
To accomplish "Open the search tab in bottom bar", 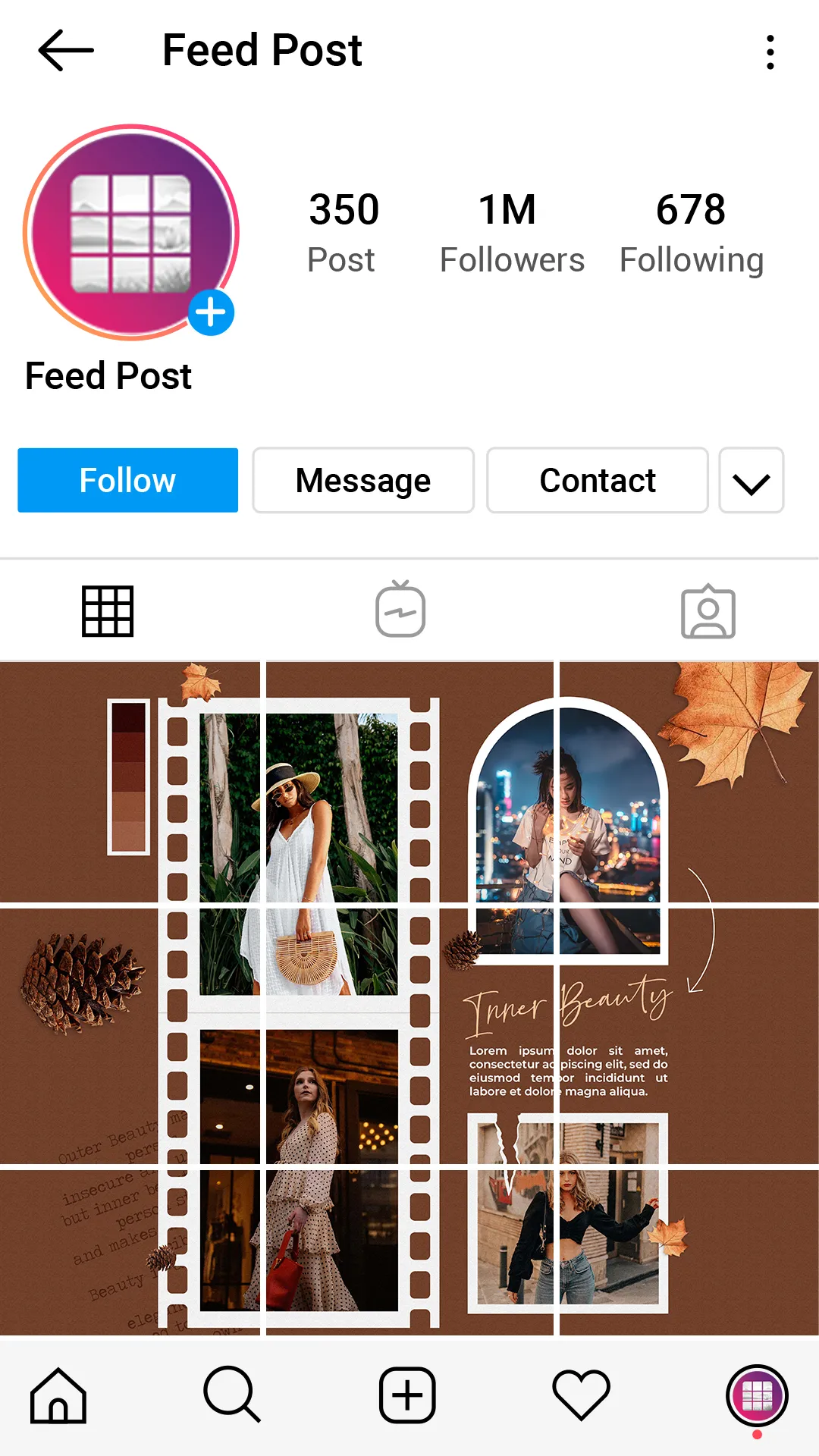I will tap(232, 1395).
